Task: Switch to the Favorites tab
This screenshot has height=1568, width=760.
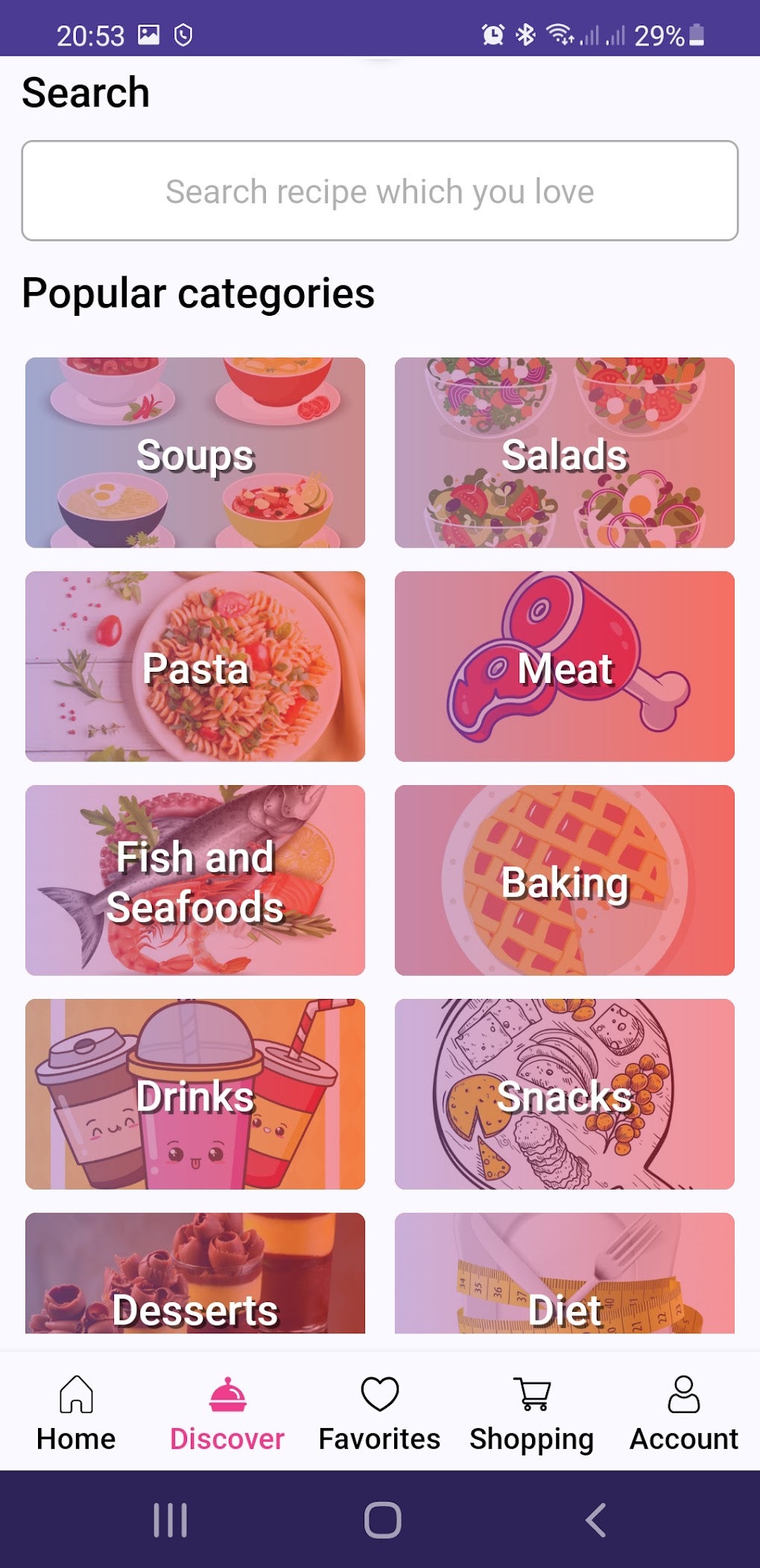Action: [379, 1412]
